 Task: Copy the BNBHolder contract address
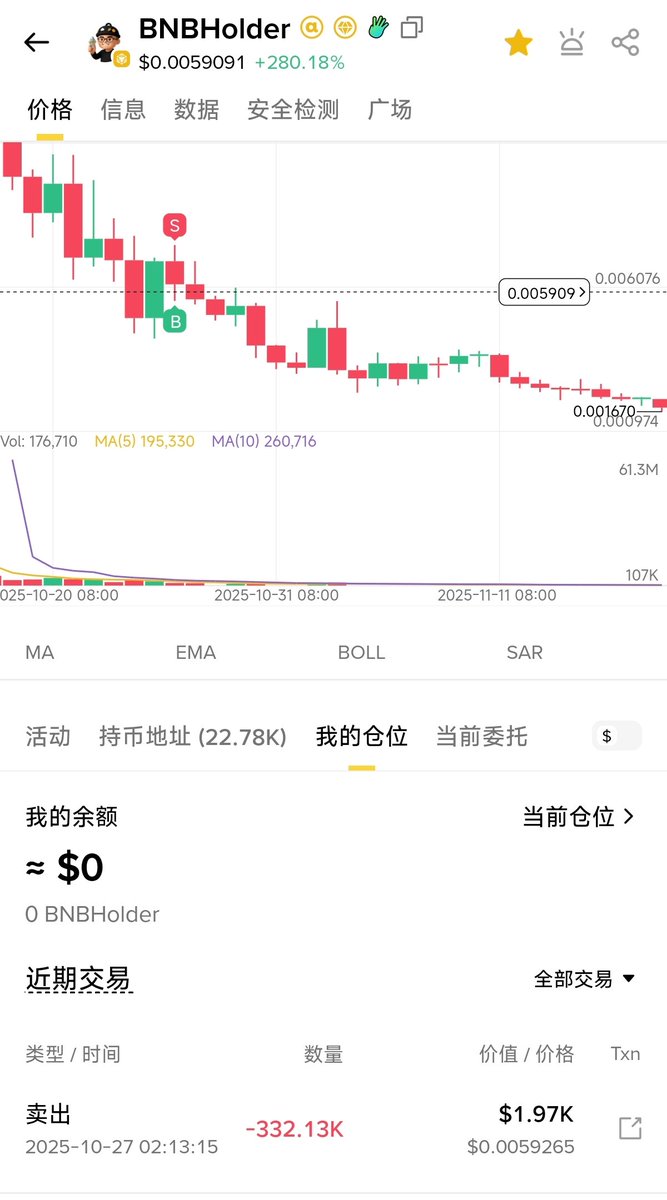click(x=411, y=28)
